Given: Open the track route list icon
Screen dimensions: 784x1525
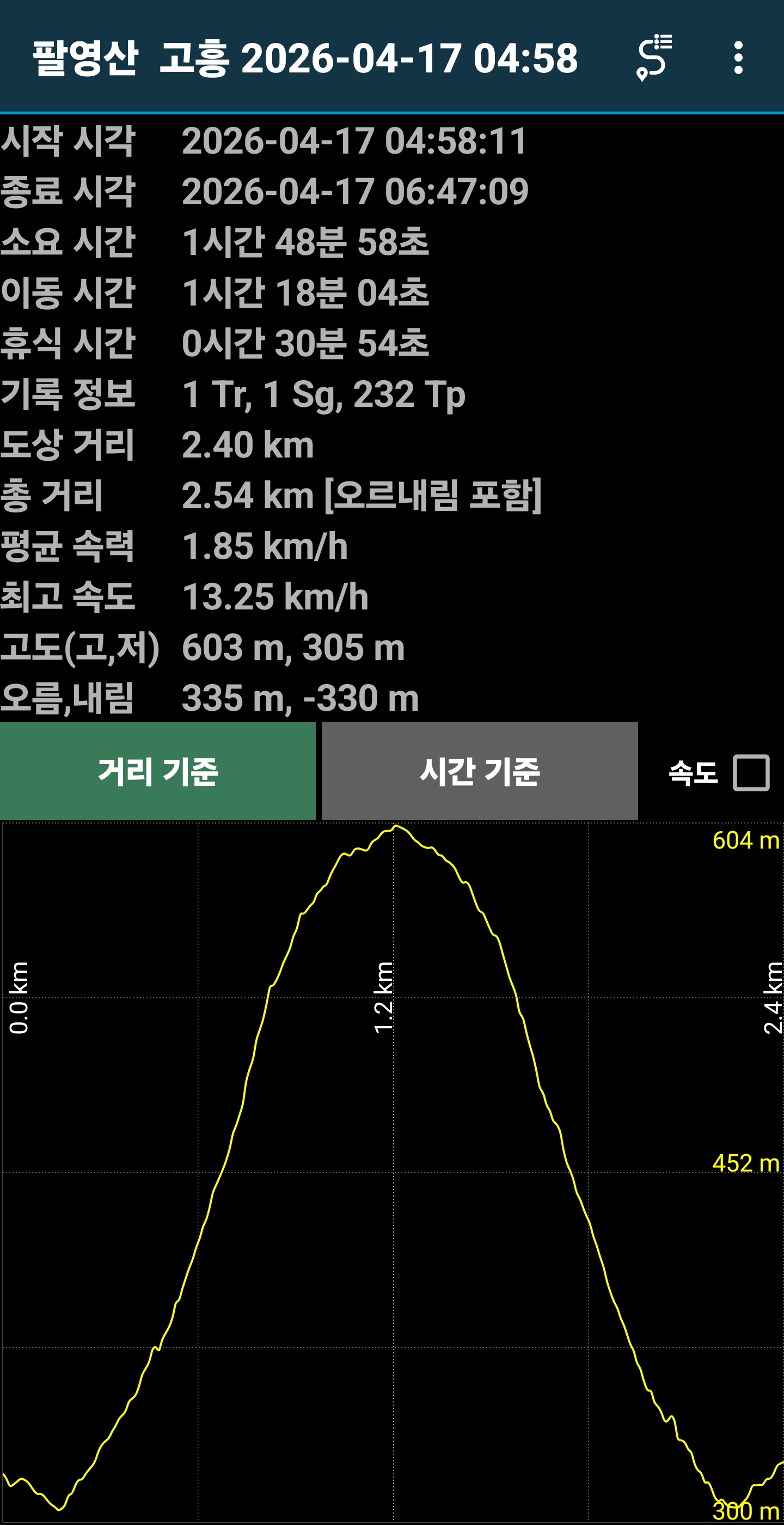Looking at the screenshot, I should (x=654, y=57).
